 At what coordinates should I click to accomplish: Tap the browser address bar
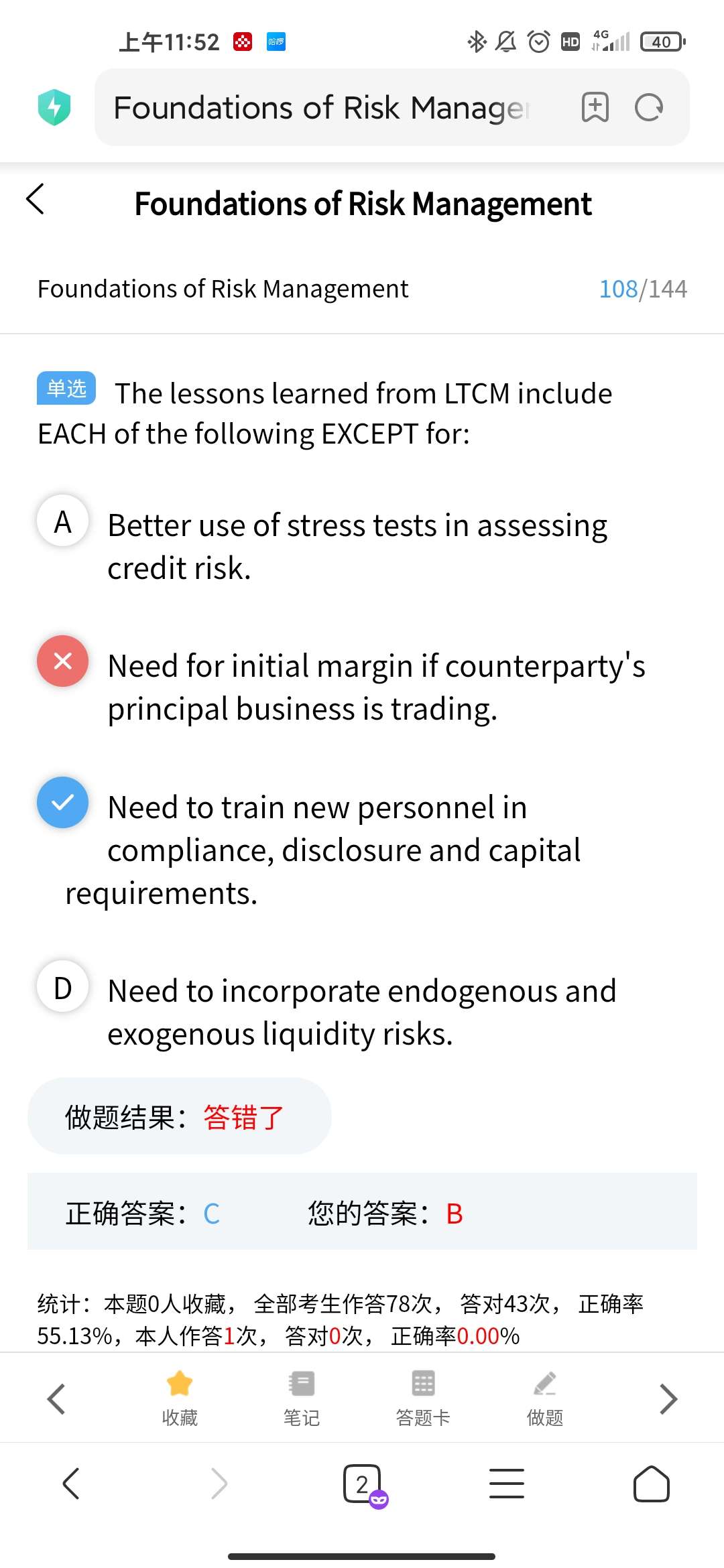coord(322,108)
